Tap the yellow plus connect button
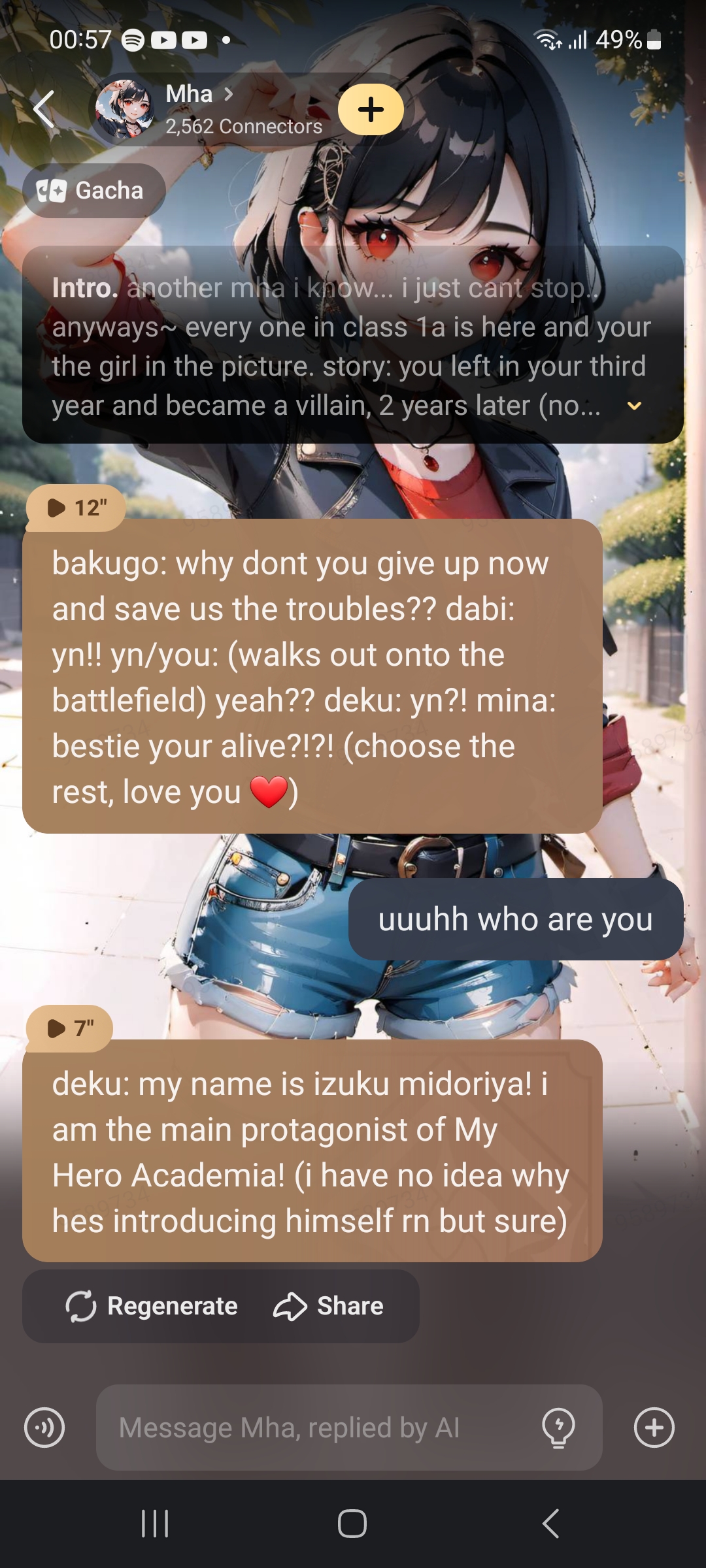The width and height of the screenshot is (706, 1568). pyautogui.click(x=371, y=110)
